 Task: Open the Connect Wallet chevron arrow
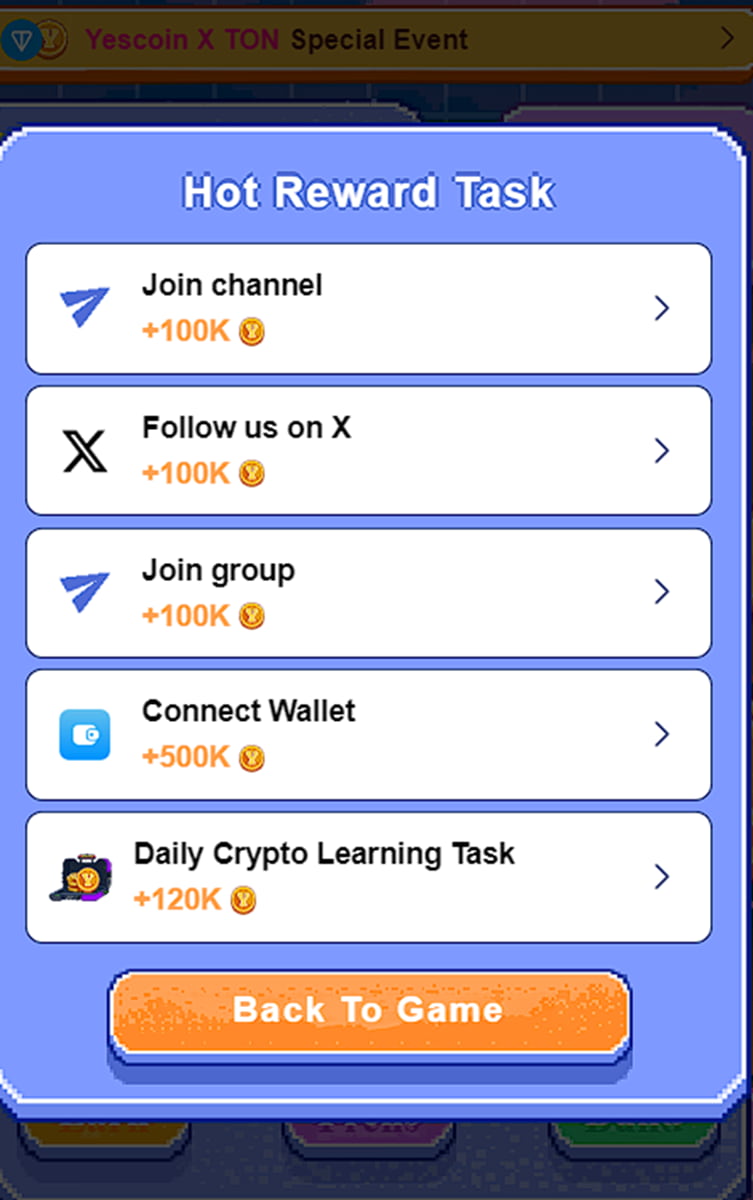point(662,734)
